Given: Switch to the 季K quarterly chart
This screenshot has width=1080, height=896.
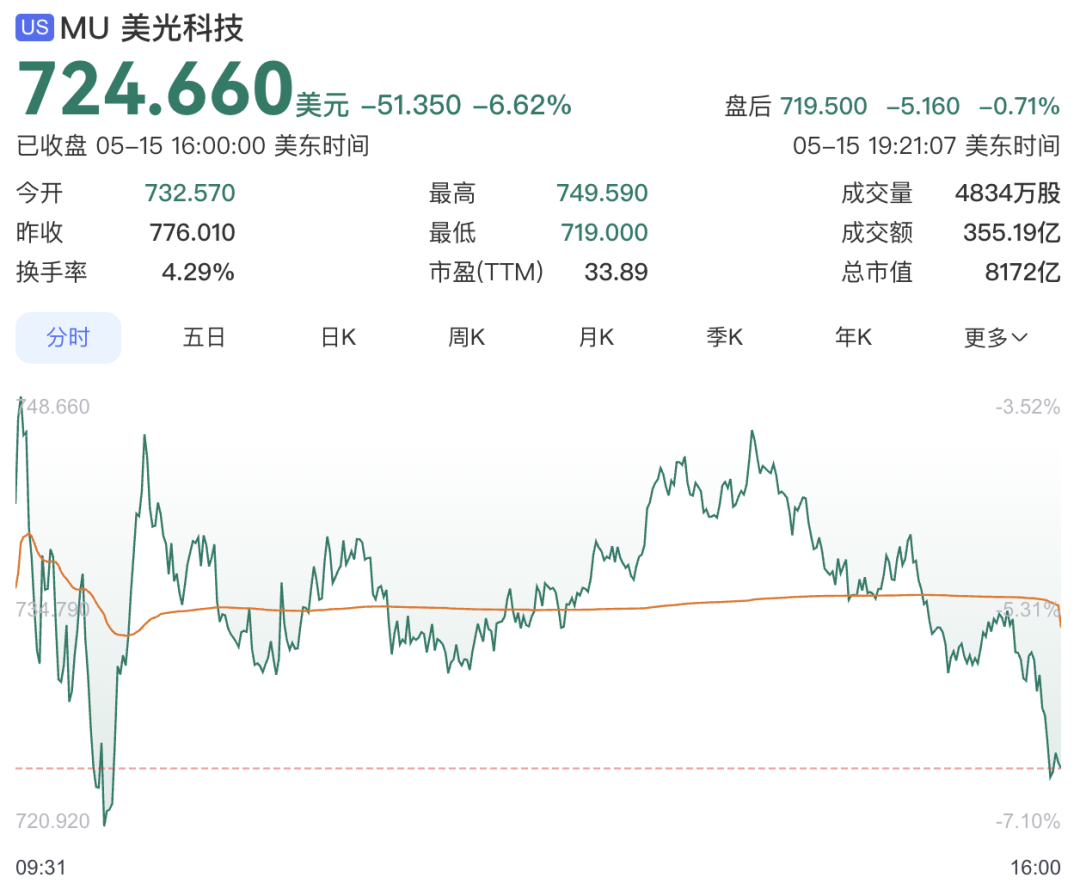Looking at the screenshot, I should click(x=725, y=337).
